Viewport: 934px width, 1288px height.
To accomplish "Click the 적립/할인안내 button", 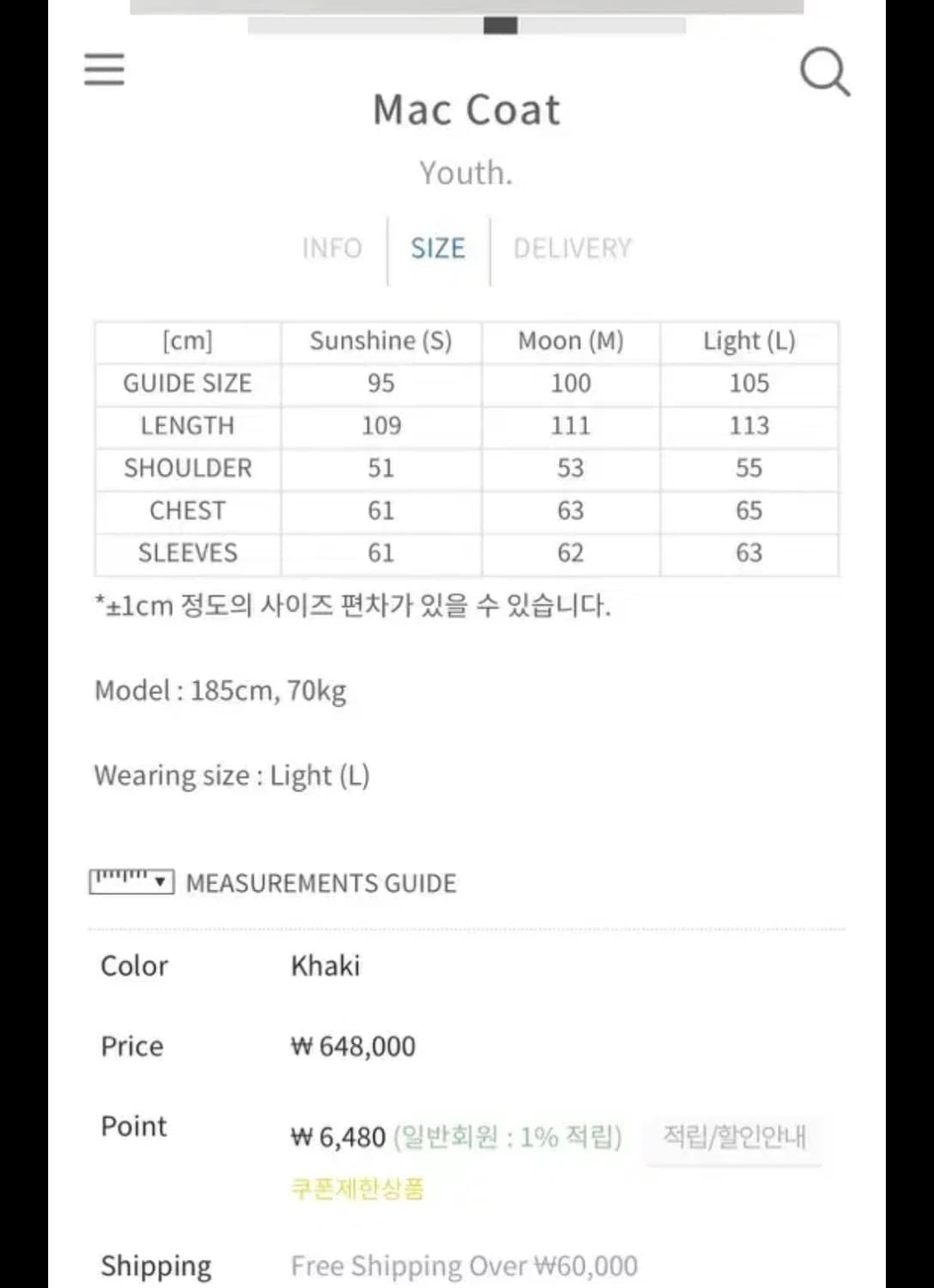I will coord(734,1137).
